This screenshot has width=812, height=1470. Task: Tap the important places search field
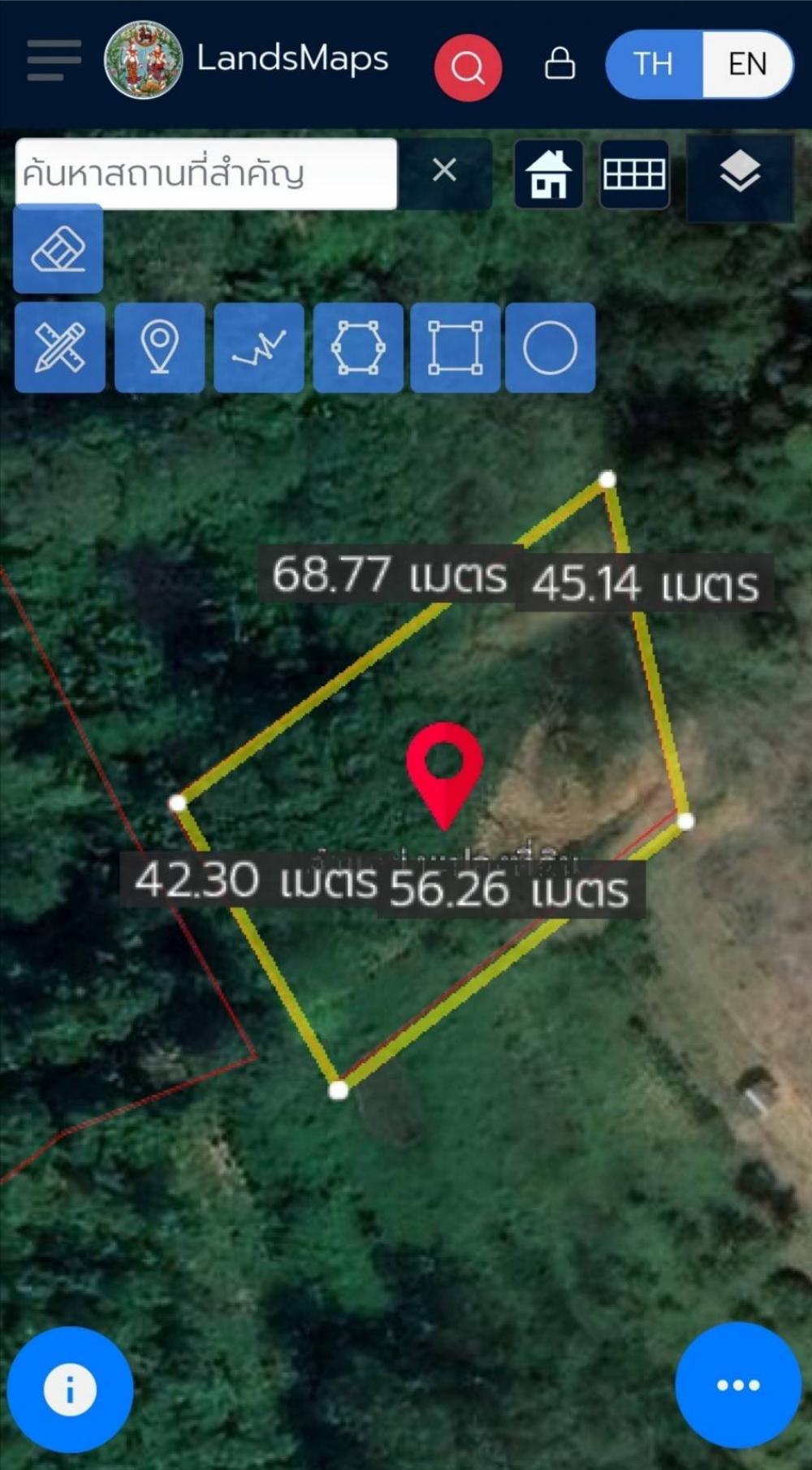point(206,173)
